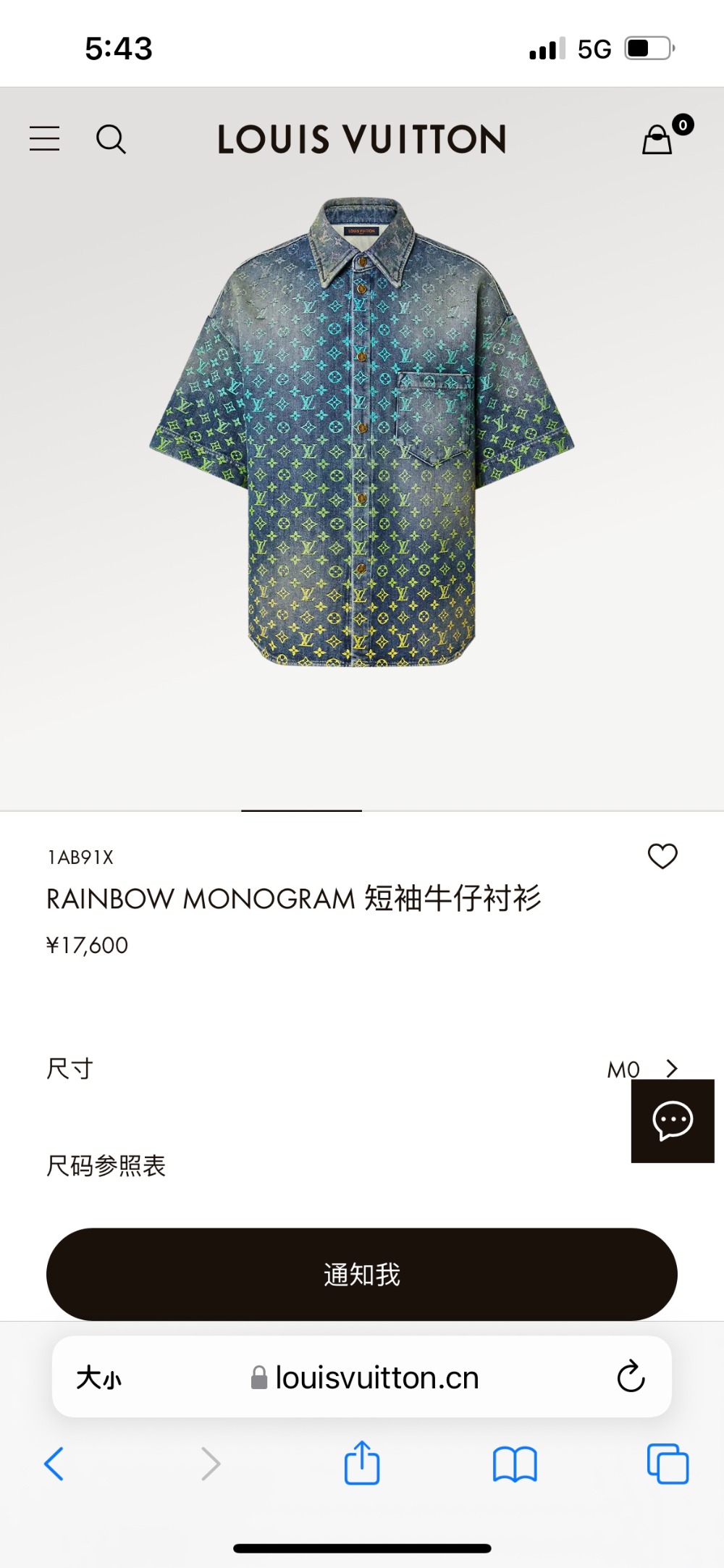This screenshot has width=724, height=1568.
Task: Share this product page
Action: [x=362, y=1464]
